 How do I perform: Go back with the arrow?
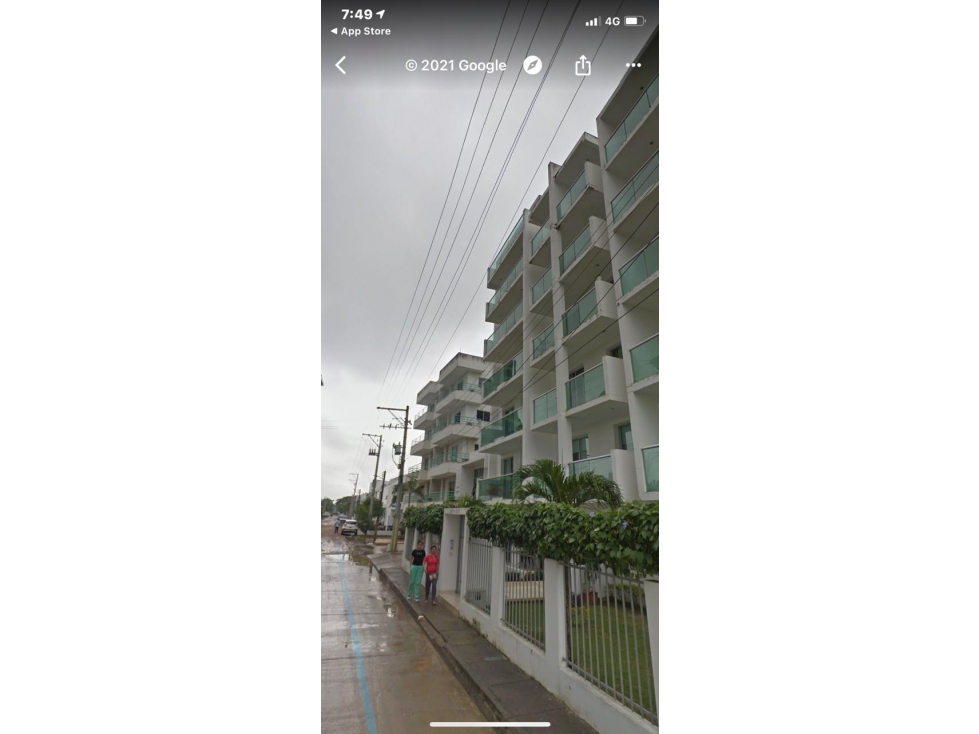coord(341,65)
